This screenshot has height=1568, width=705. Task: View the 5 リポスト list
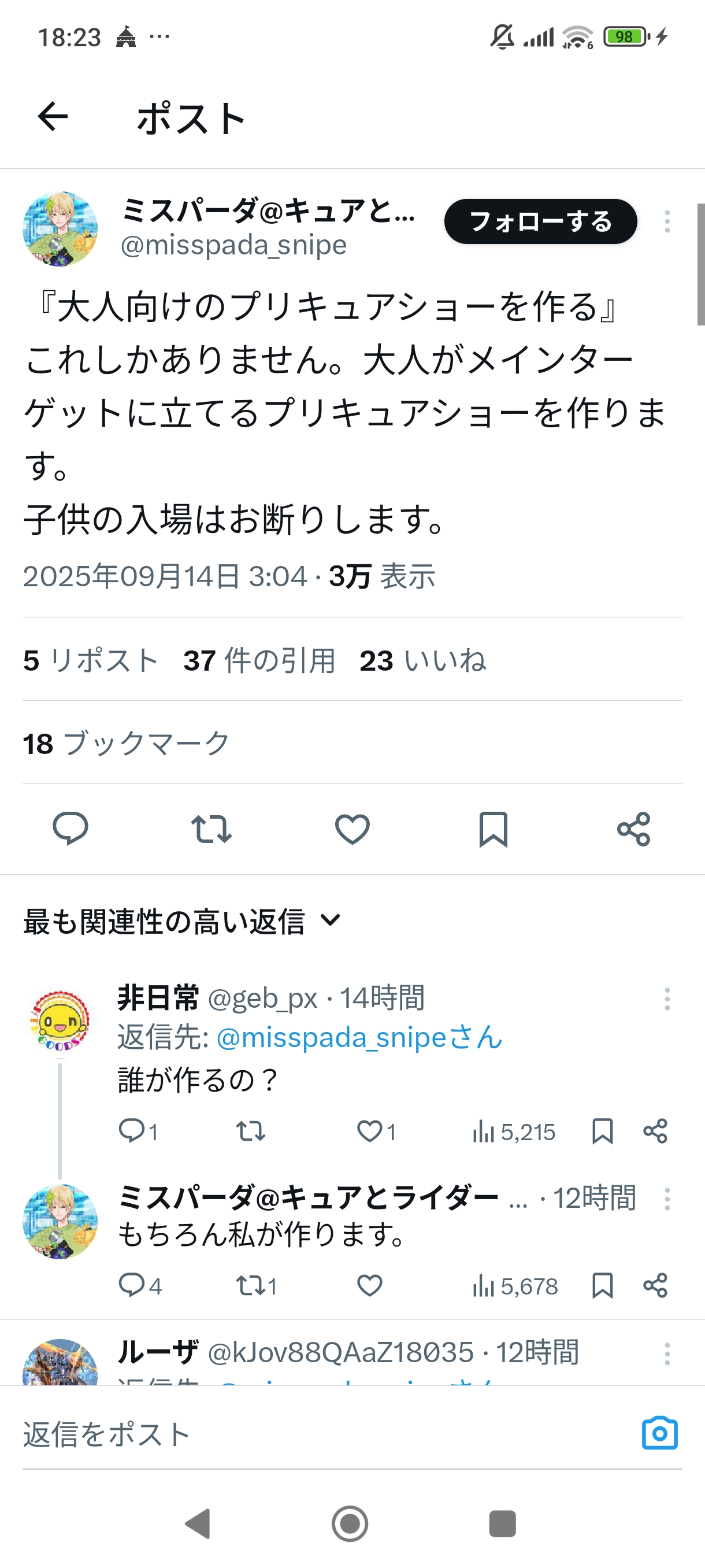pos(91,660)
